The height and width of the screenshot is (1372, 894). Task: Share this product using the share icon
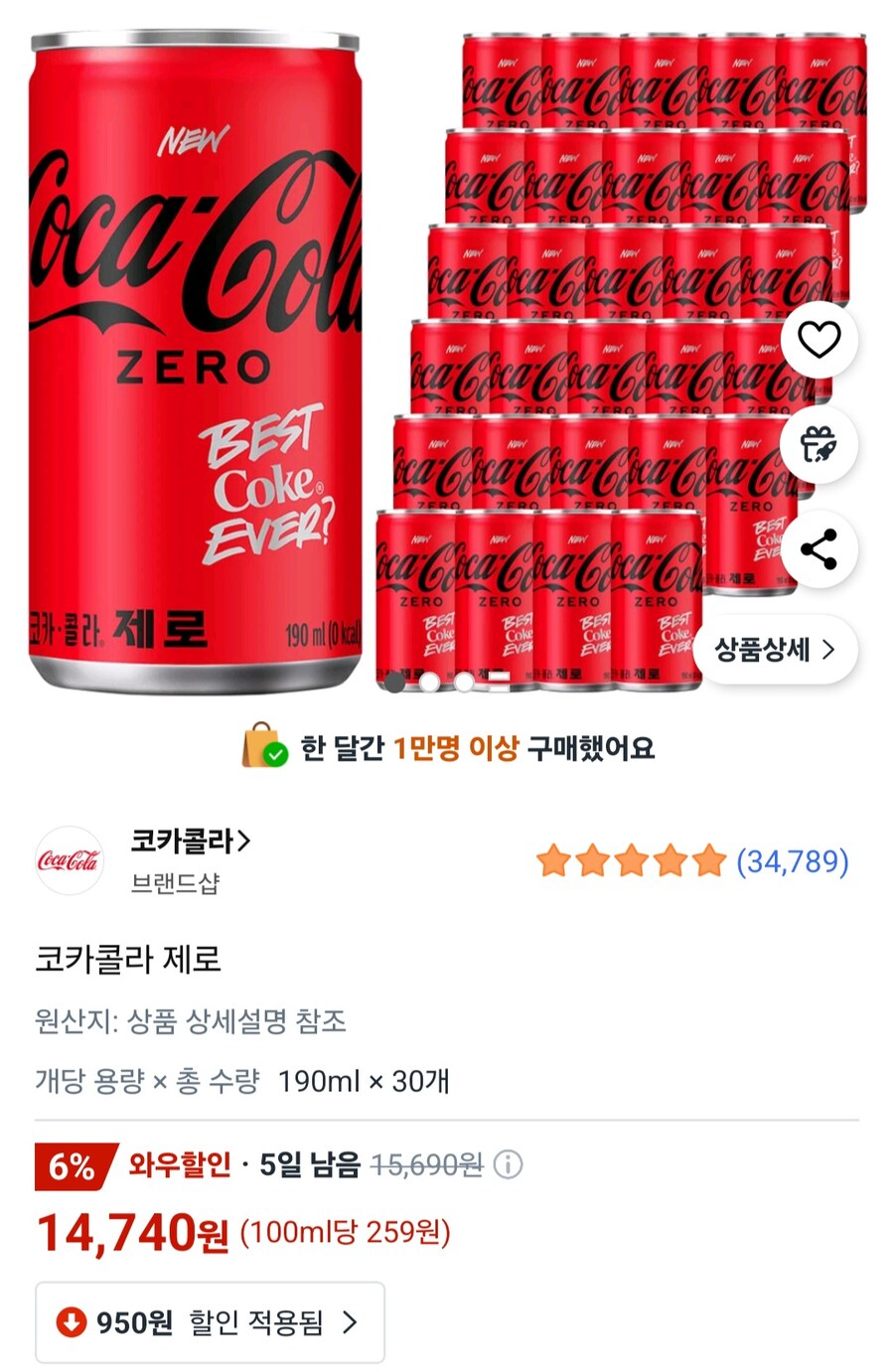(x=818, y=550)
